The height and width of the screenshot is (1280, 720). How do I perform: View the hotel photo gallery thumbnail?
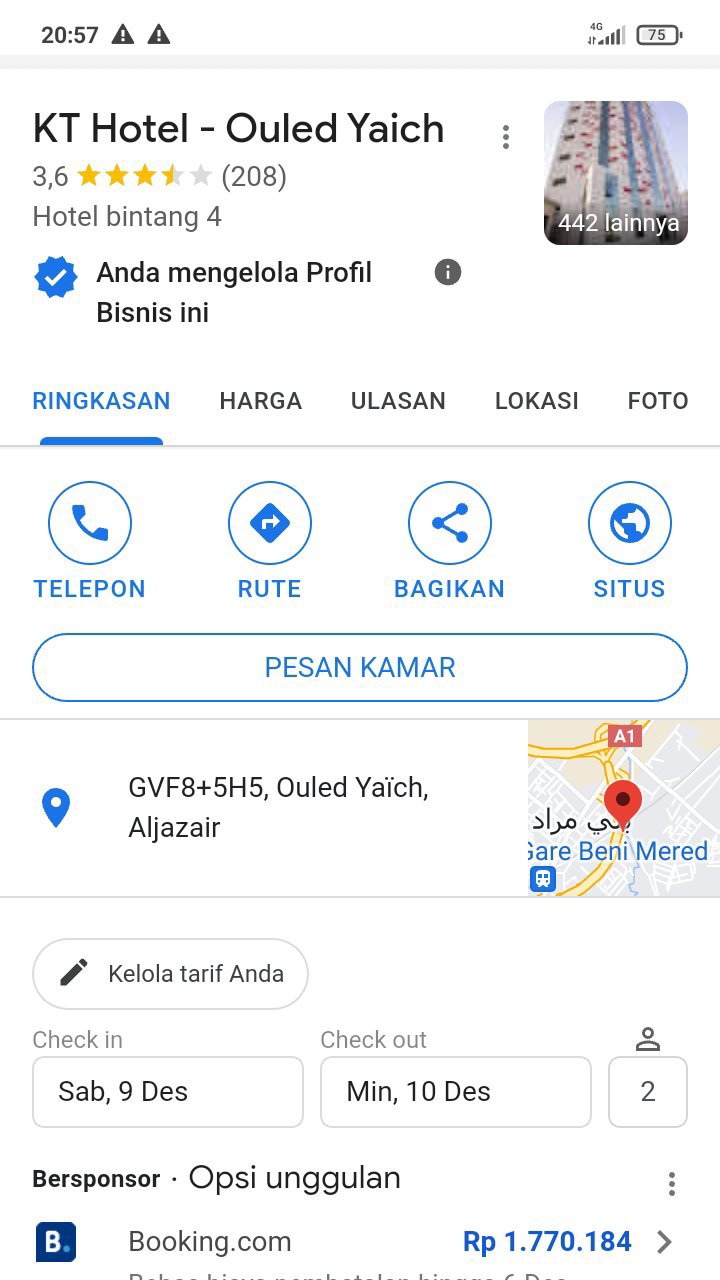616,173
